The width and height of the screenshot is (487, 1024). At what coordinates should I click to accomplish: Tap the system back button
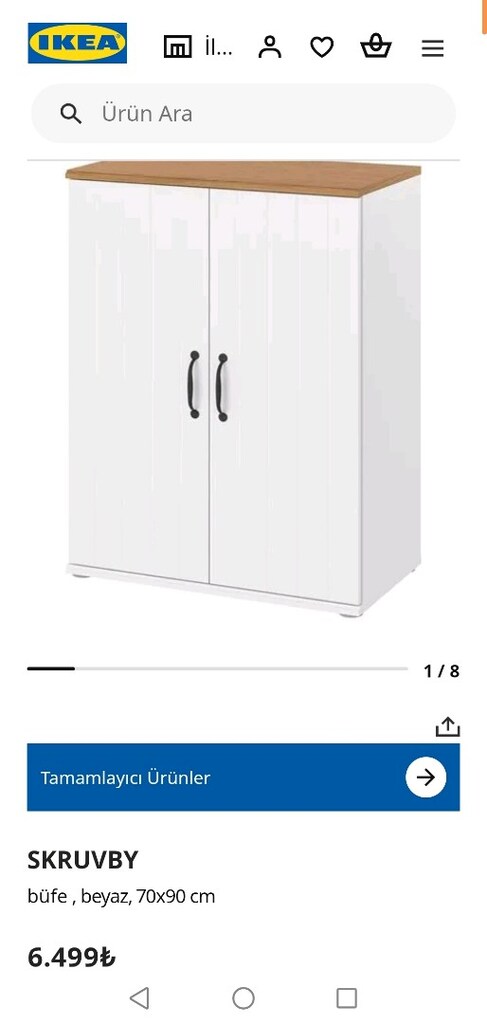[x=139, y=998]
